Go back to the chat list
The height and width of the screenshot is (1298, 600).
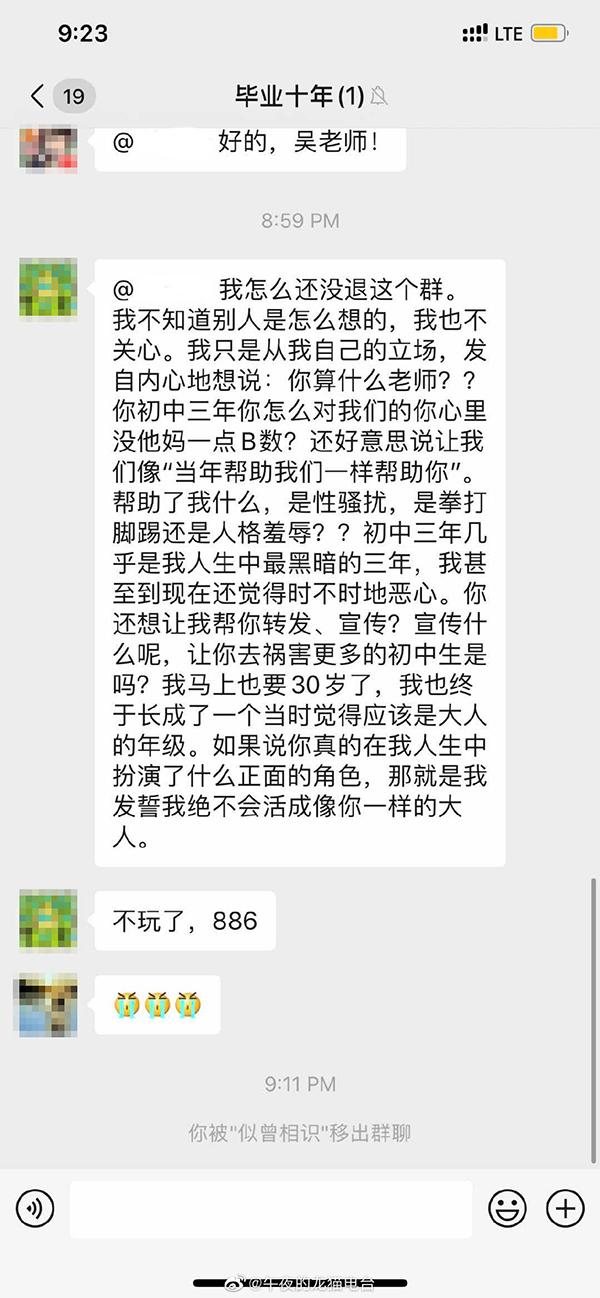pyautogui.click(x=38, y=96)
